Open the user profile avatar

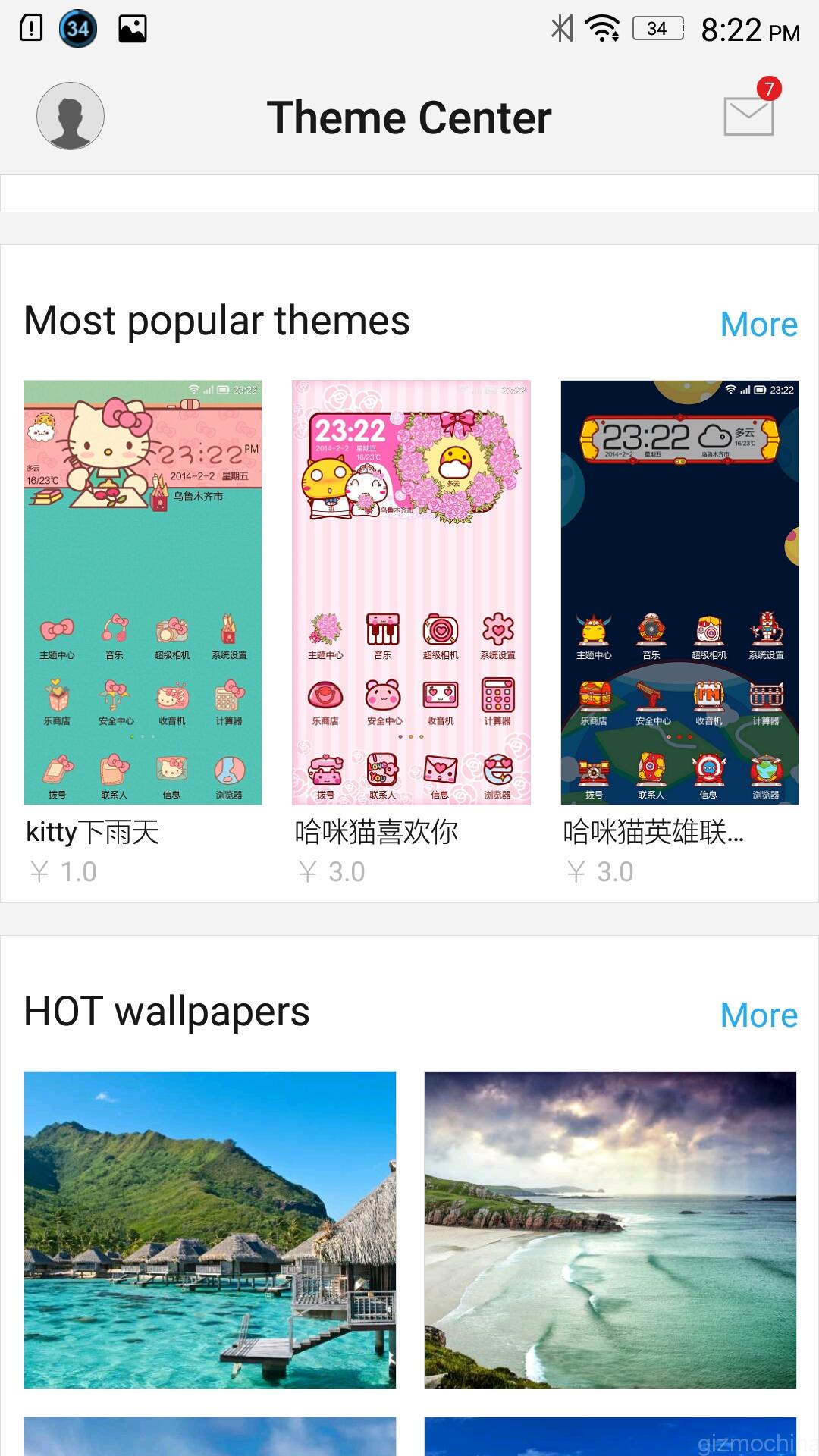pos(71,116)
